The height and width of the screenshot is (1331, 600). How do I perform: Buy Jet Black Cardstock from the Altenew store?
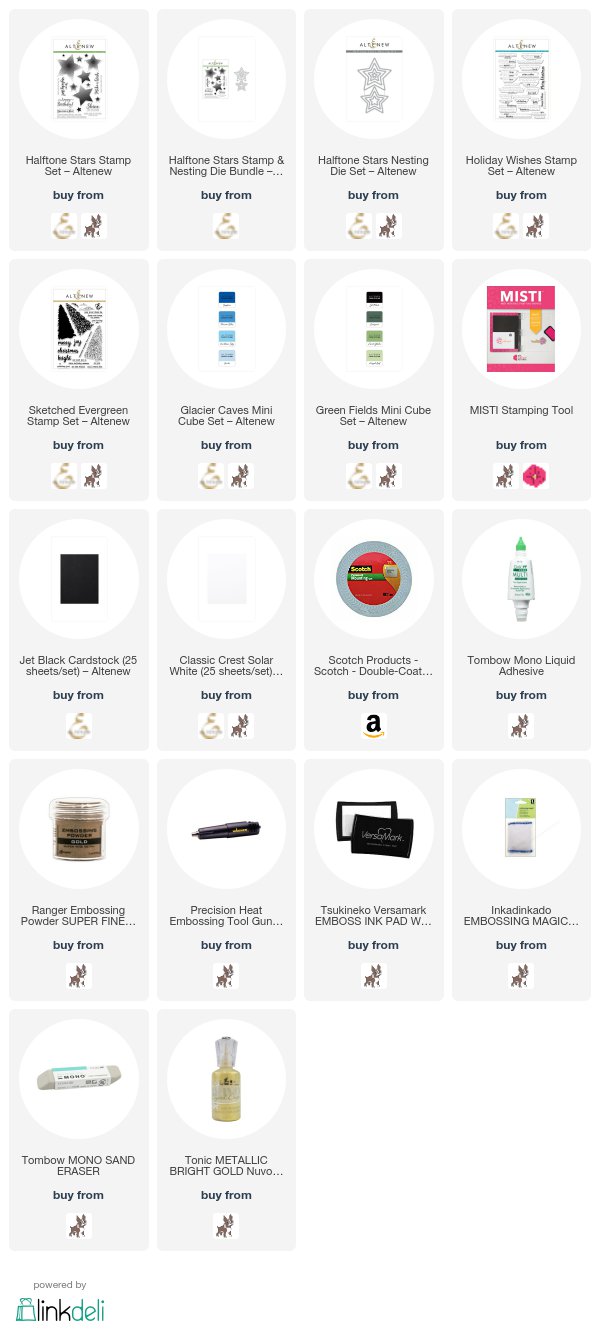pyautogui.click(x=79, y=726)
